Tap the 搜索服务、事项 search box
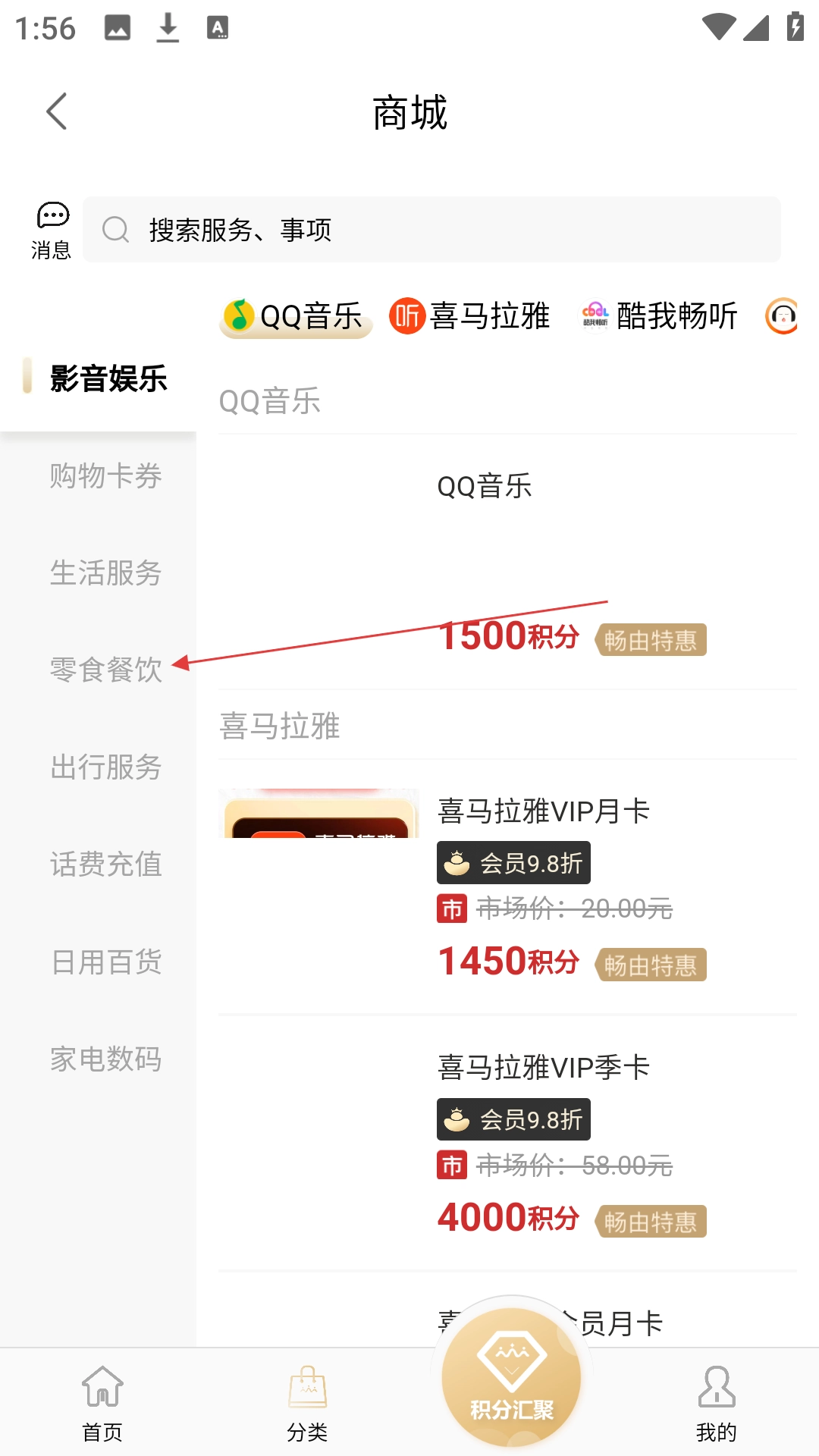The height and width of the screenshot is (1456, 819). tap(432, 230)
